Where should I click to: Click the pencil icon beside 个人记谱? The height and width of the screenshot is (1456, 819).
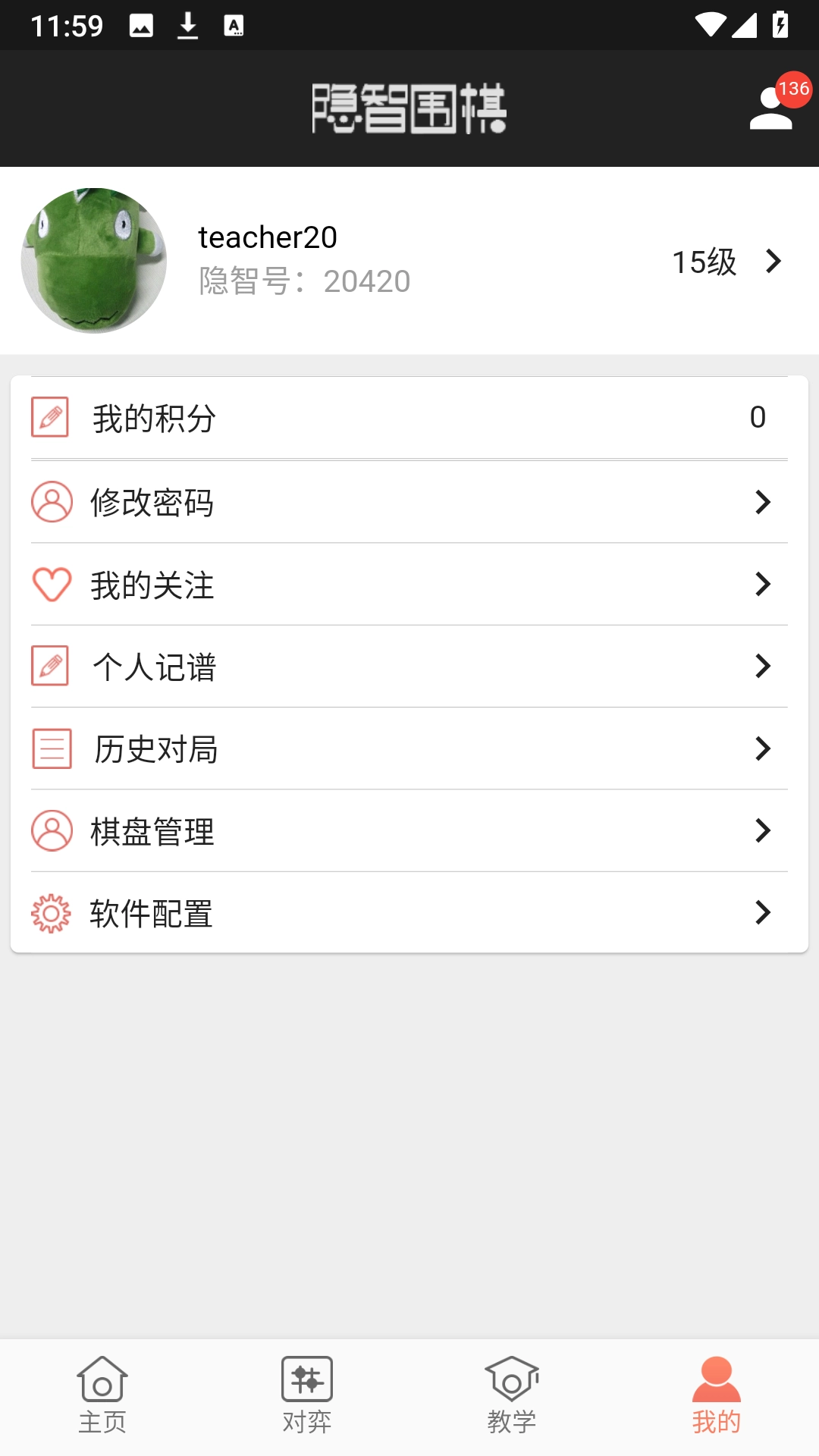(x=51, y=667)
